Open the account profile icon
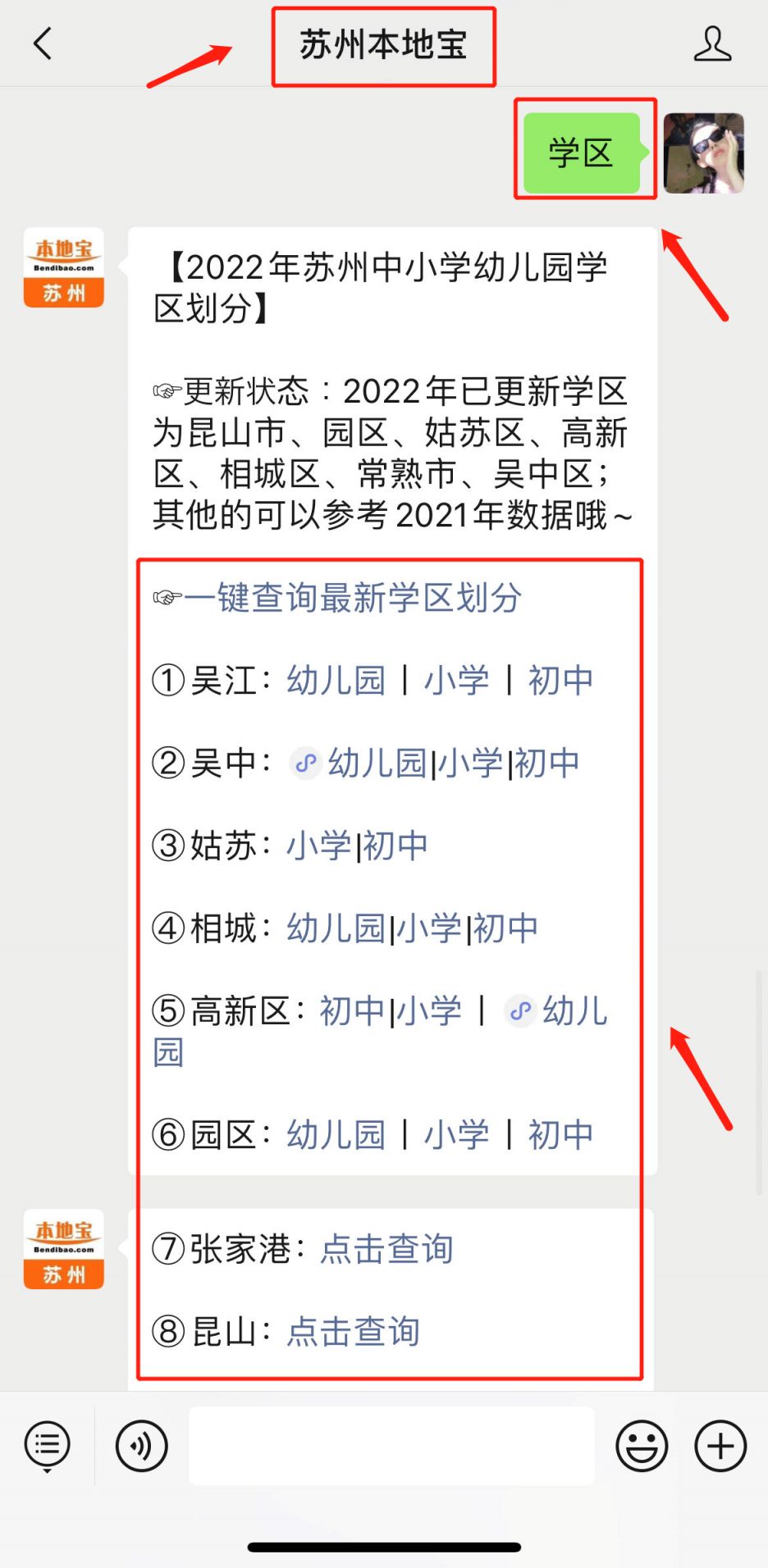Screen dimensions: 768x1568 [x=711, y=43]
